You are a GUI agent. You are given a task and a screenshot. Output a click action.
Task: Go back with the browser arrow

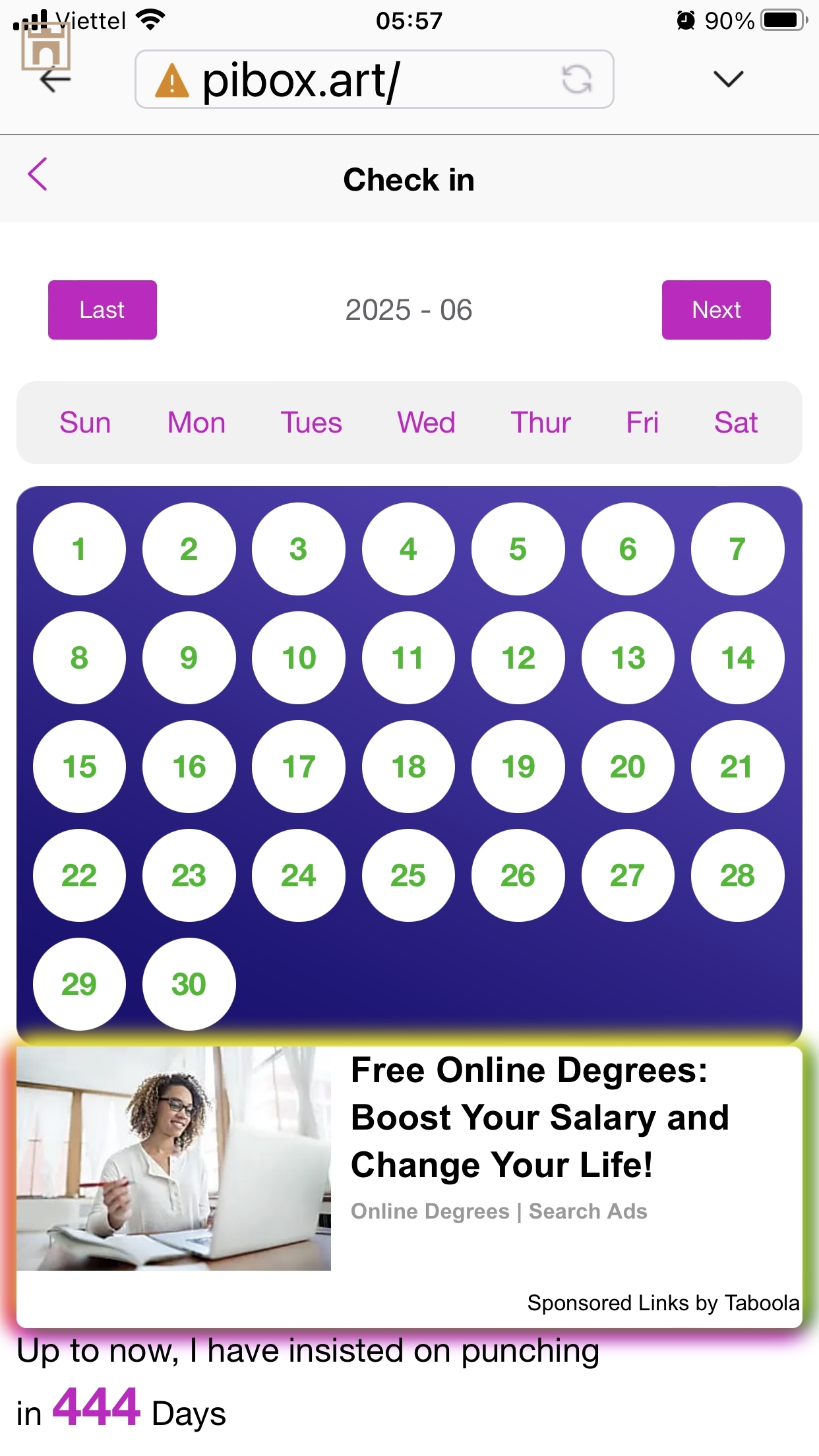click(x=55, y=80)
